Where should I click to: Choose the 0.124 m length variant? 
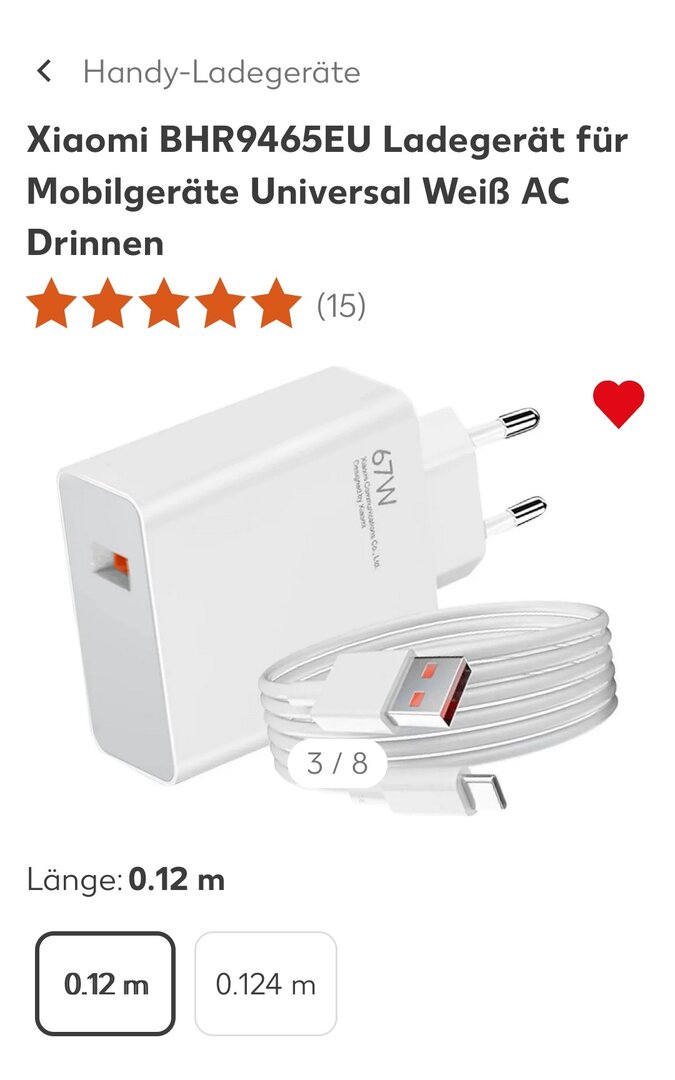coord(265,984)
